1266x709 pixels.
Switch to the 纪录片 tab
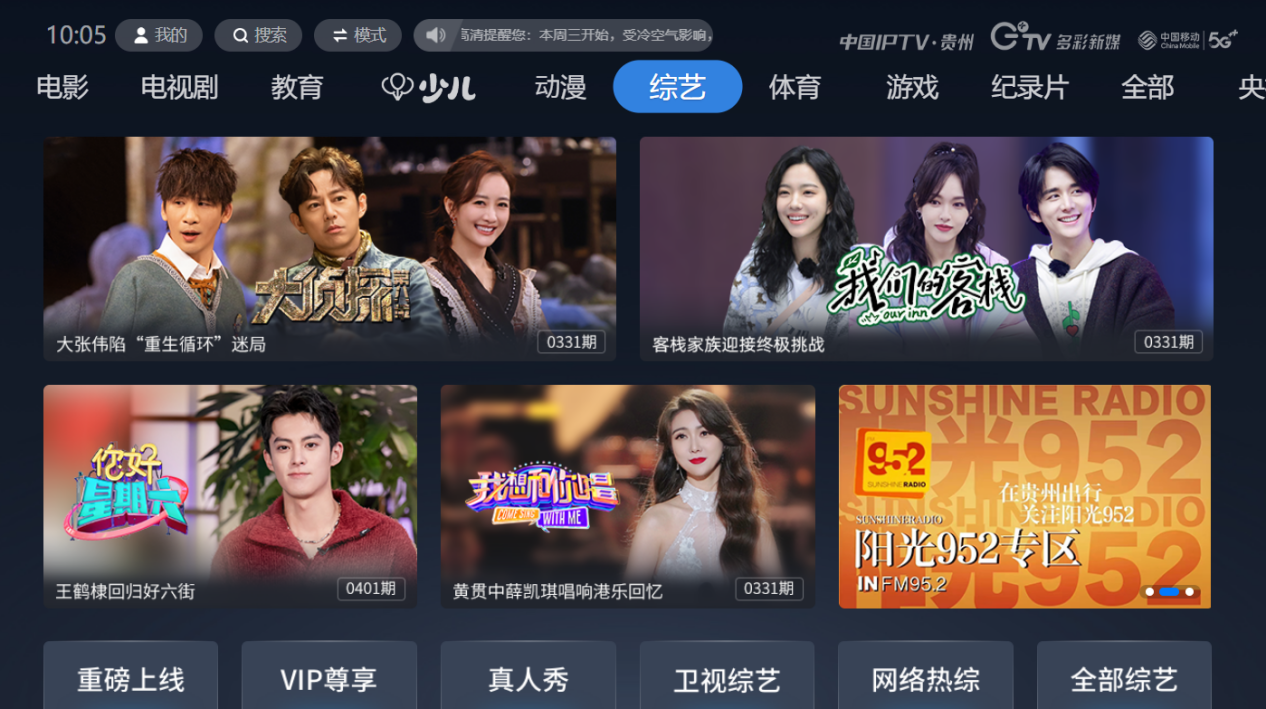(x=1029, y=88)
